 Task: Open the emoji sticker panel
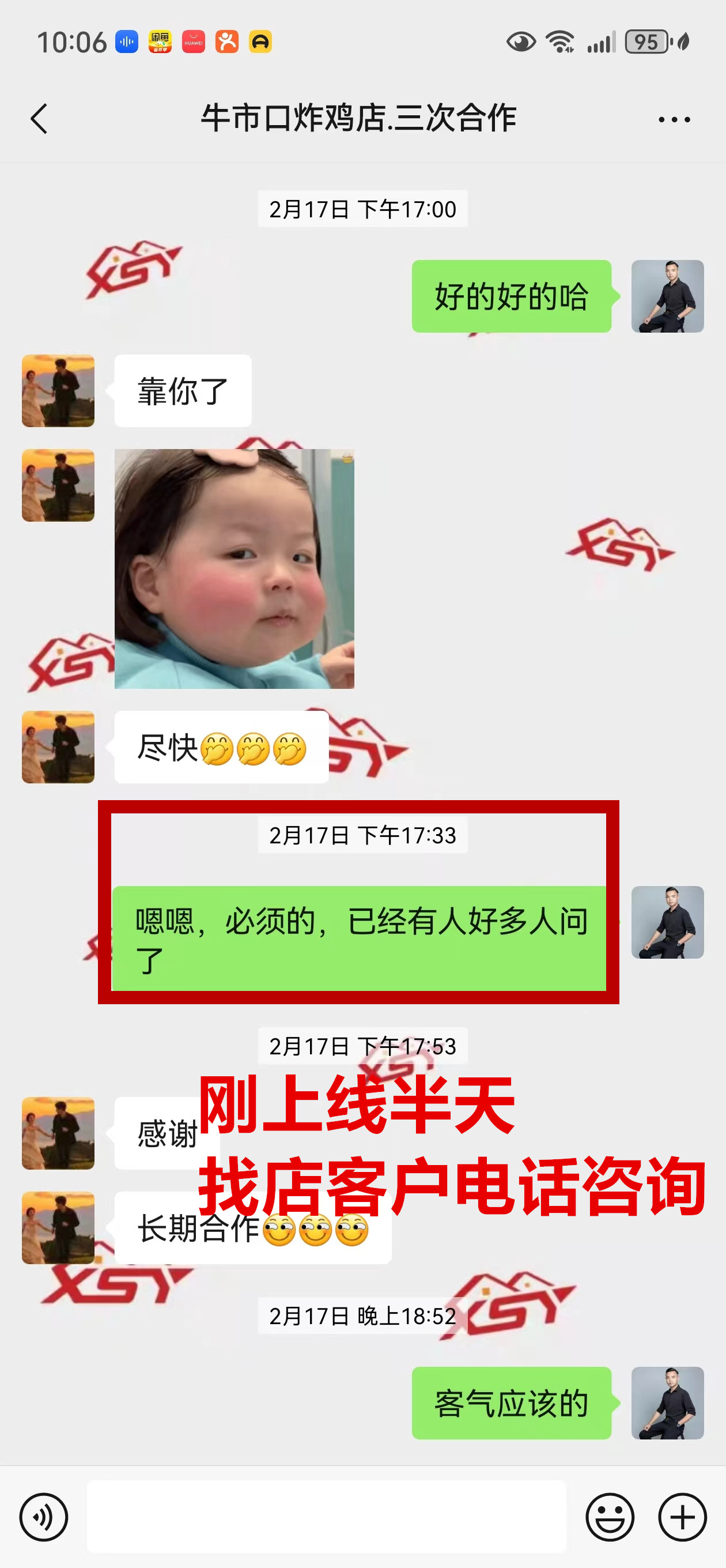[609, 1517]
